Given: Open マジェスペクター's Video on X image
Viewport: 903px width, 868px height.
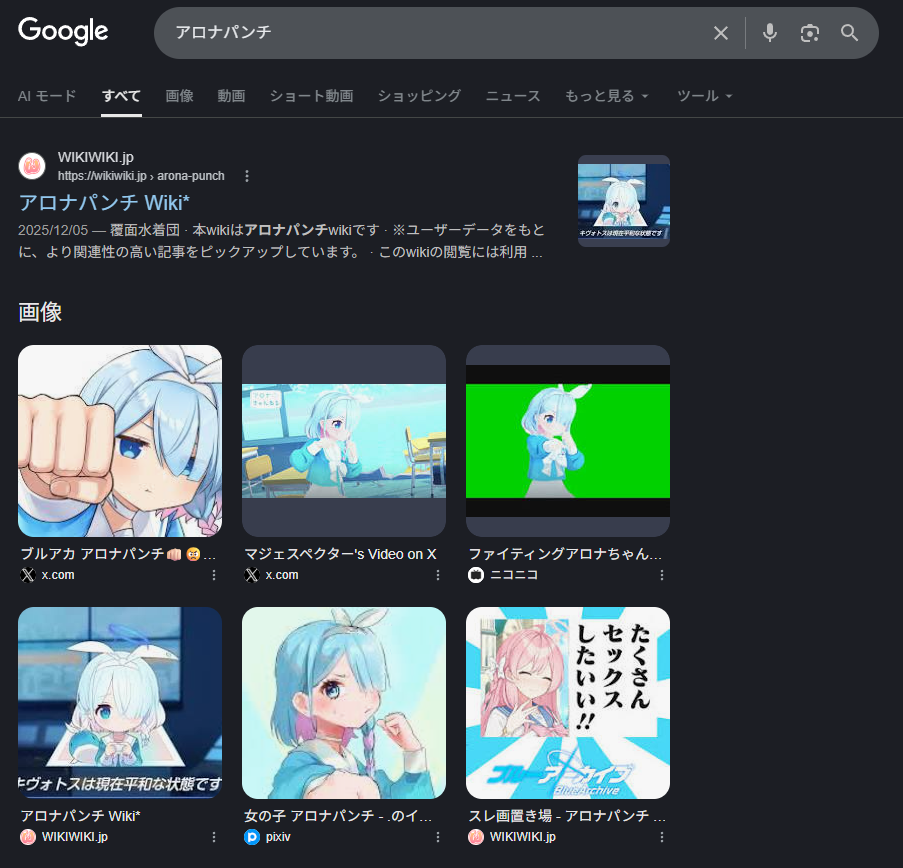Looking at the screenshot, I should pyautogui.click(x=344, y=441).
